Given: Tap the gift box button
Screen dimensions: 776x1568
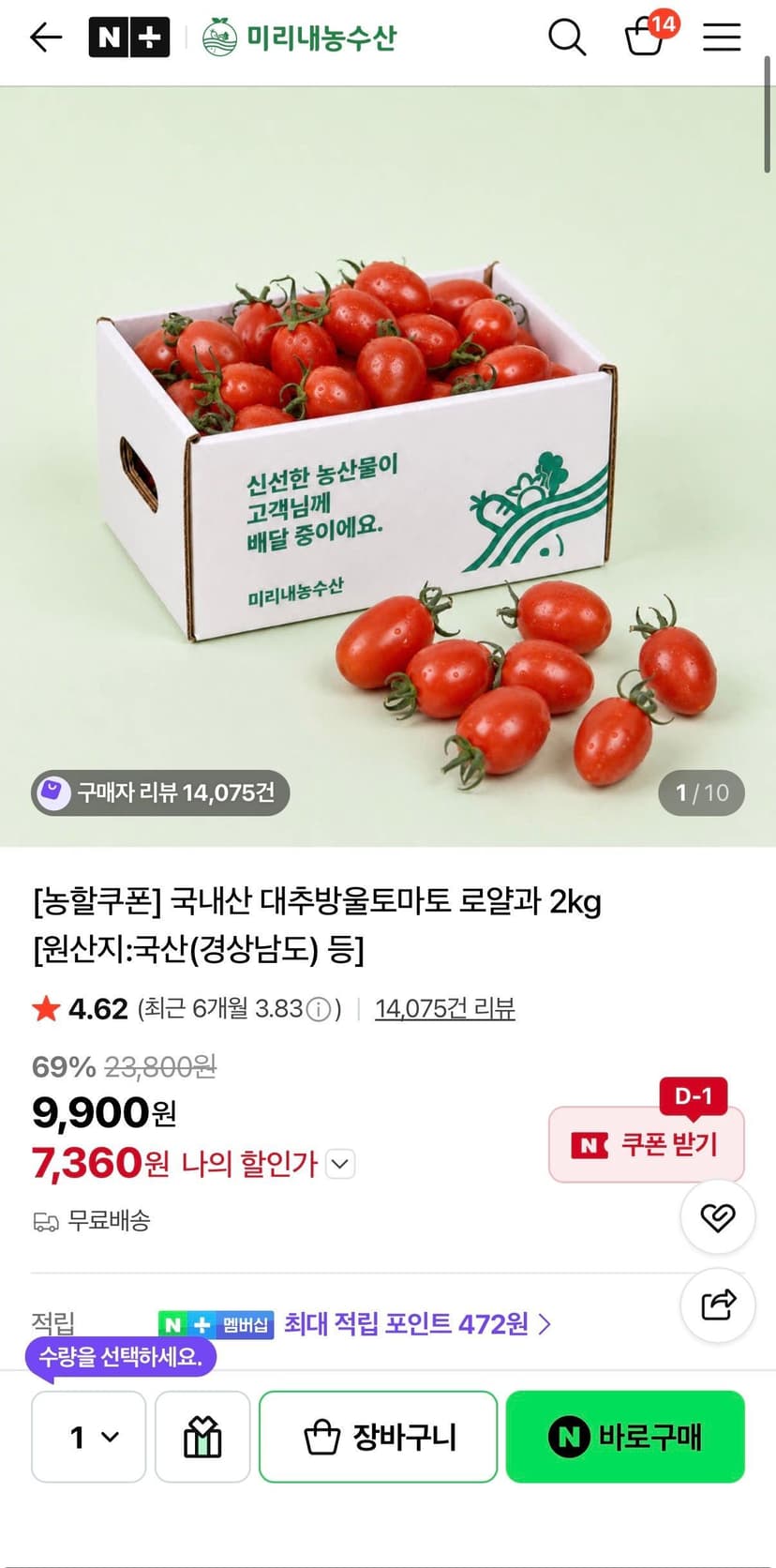Looking at the screenshot, I should [x=202, y=1437].
